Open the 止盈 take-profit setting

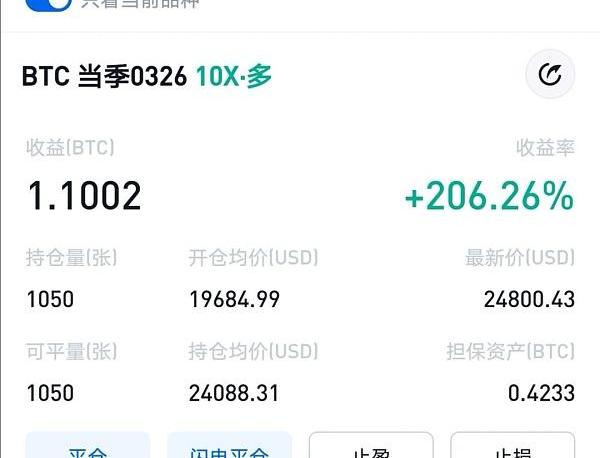point(371,447)
